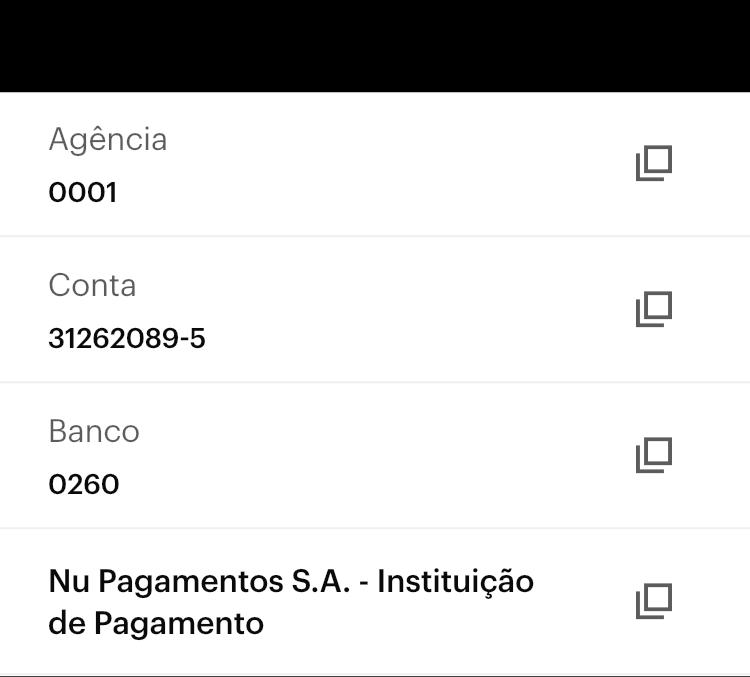Copy the Nu Pagamentos institution name
Viewport: 750px width, 677px height.
pos(654,601)
